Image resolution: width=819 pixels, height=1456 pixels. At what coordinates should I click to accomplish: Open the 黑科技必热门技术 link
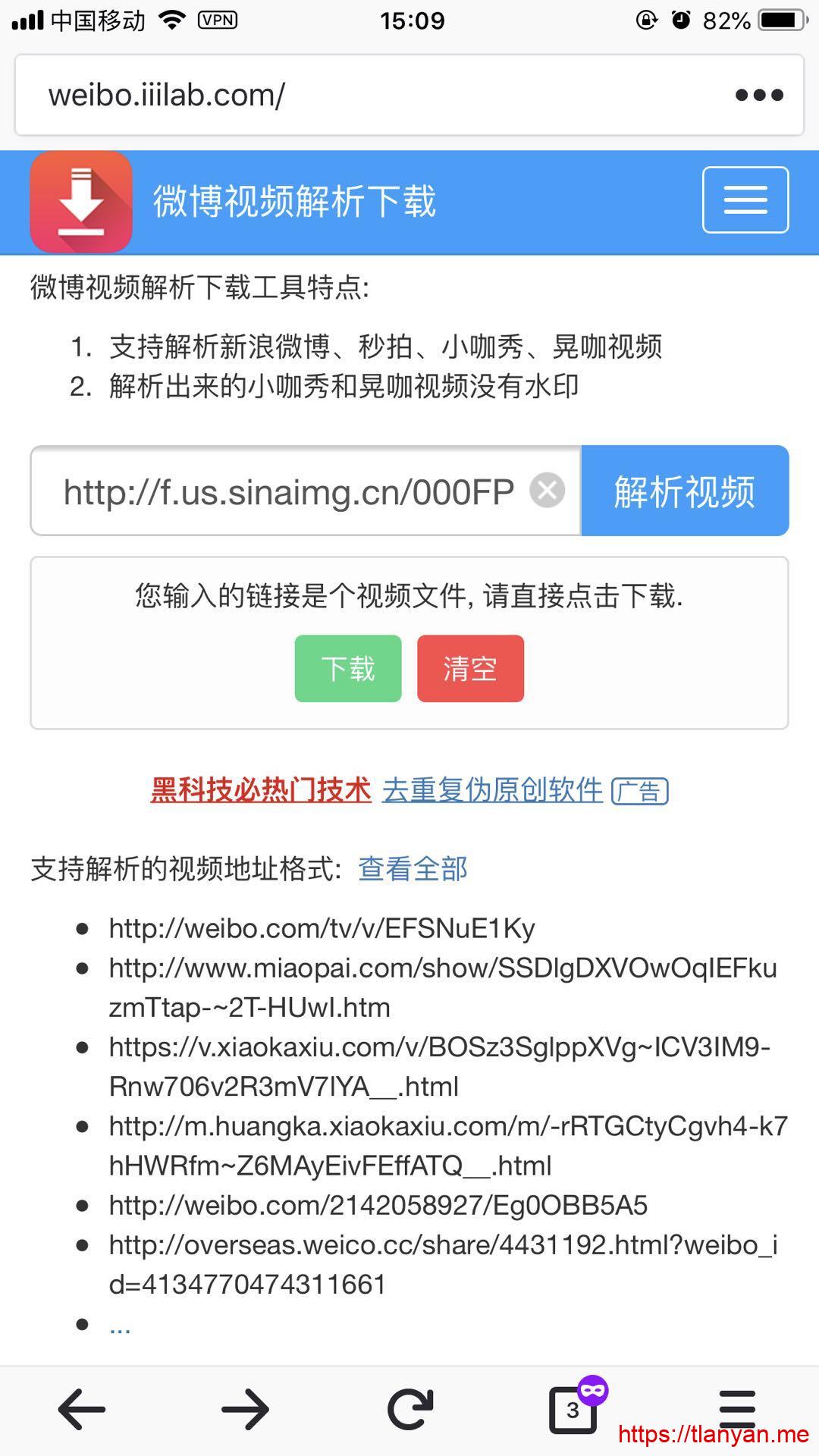tap(261, 790)
